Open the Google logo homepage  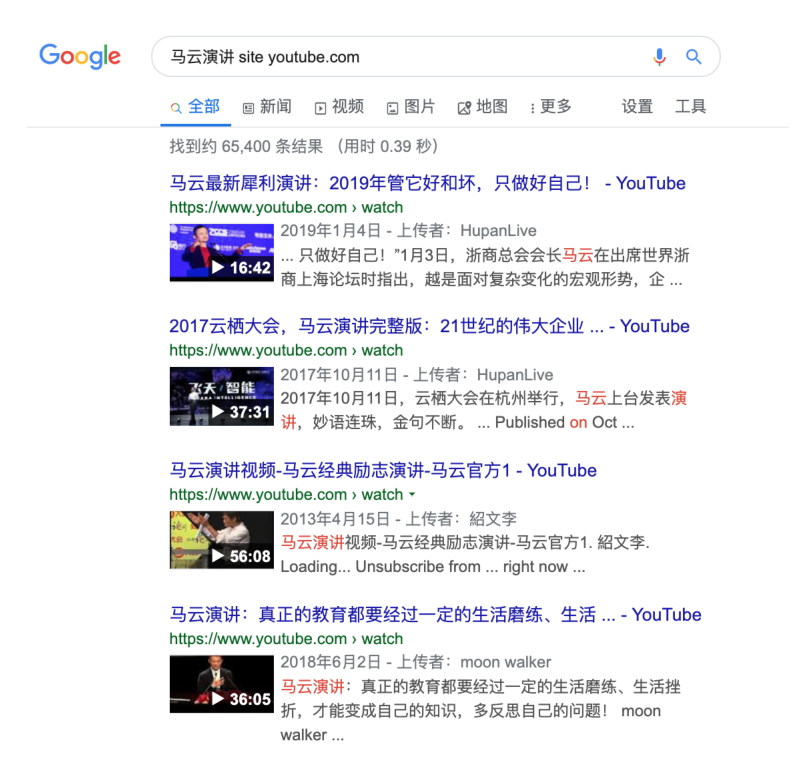click(80, 56)
